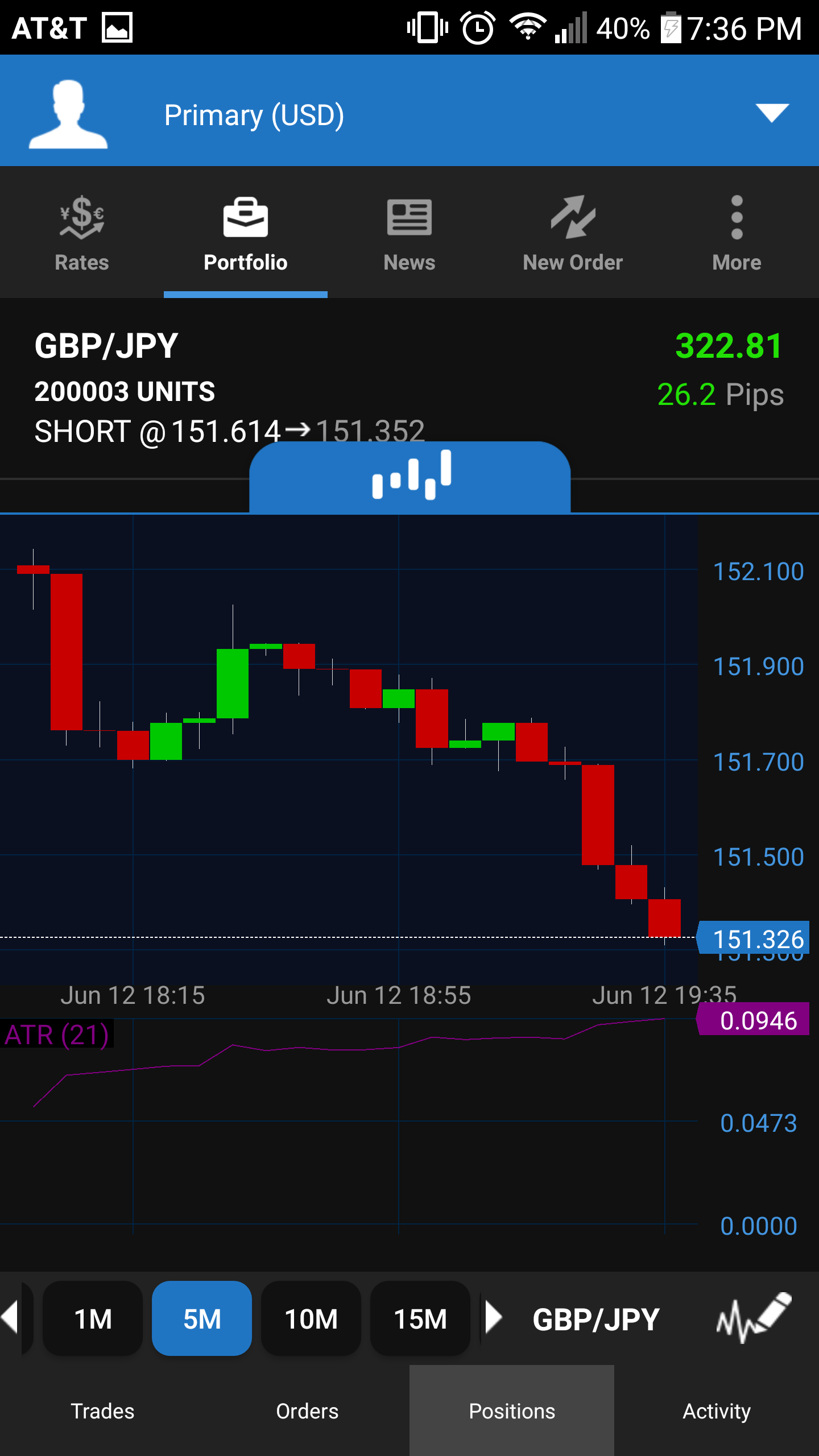
Task: Show earlier timeframe options with left arrow
Action: pos(10,1317)
